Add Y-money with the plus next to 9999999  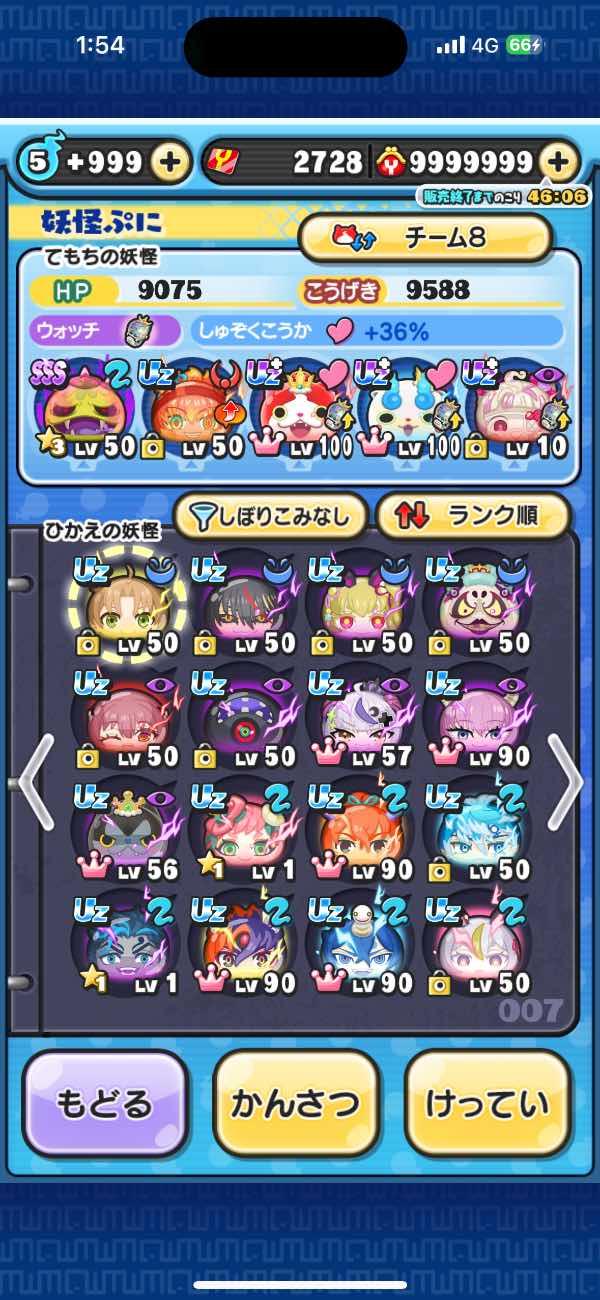[558, 162]
